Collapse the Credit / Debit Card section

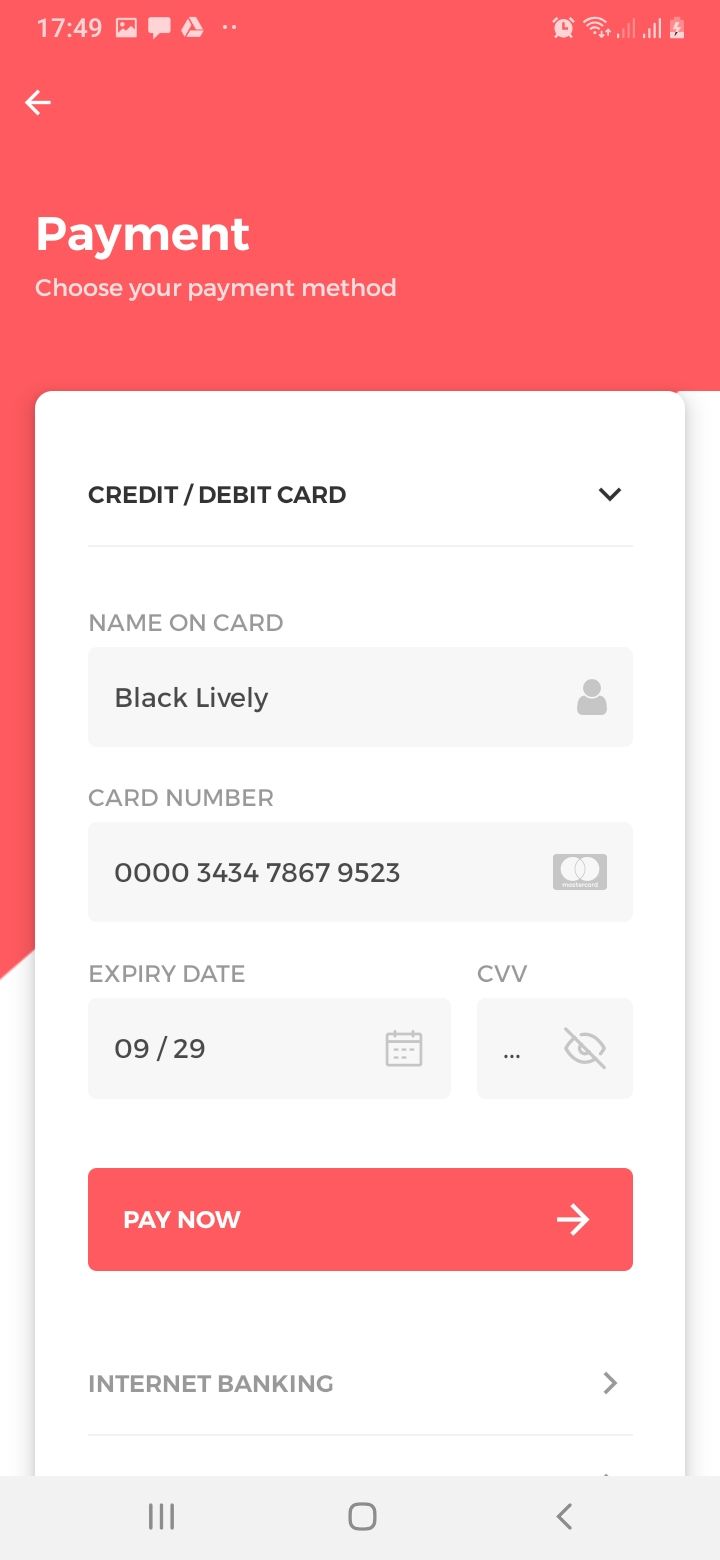[x=609, y=494]
